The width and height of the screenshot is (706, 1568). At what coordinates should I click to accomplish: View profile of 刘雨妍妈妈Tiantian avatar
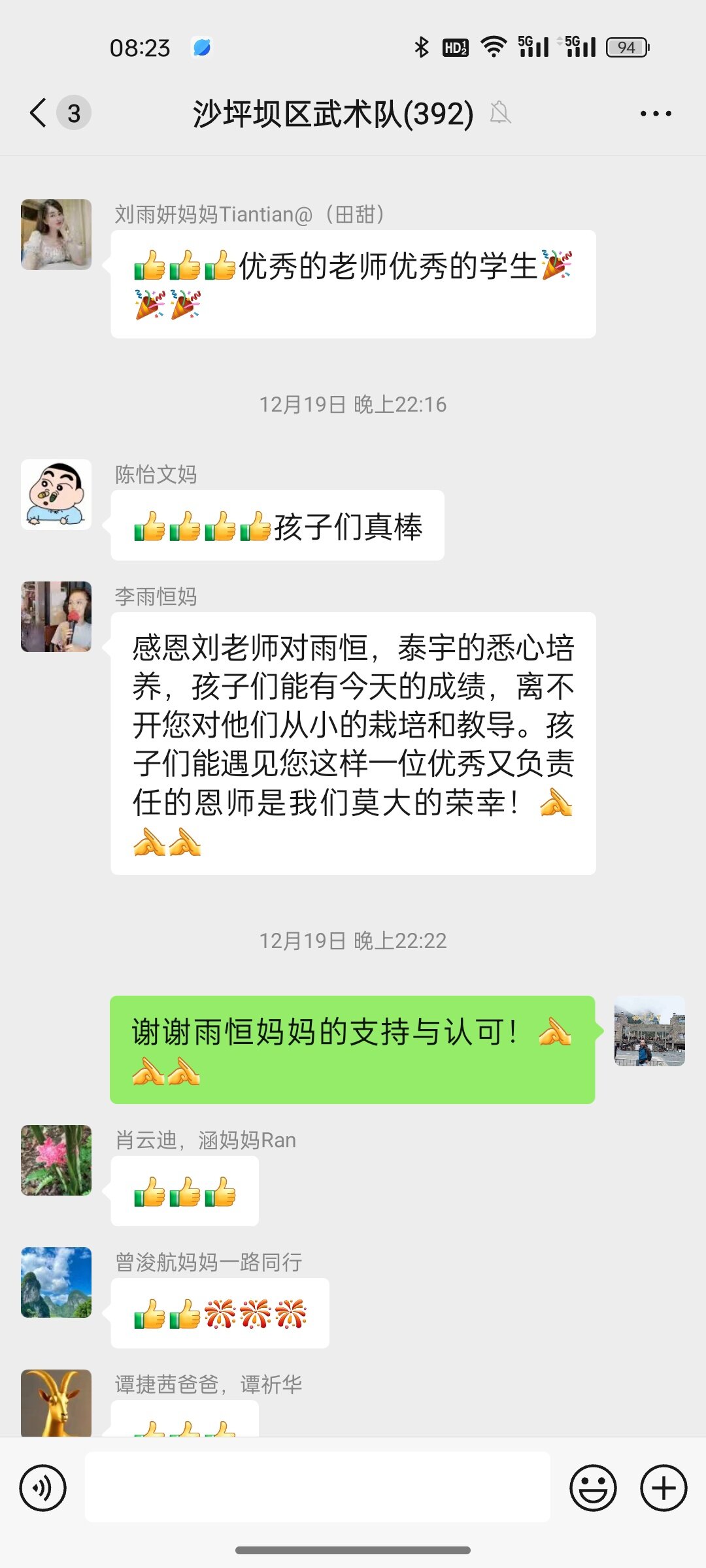[x=56, y=235]
